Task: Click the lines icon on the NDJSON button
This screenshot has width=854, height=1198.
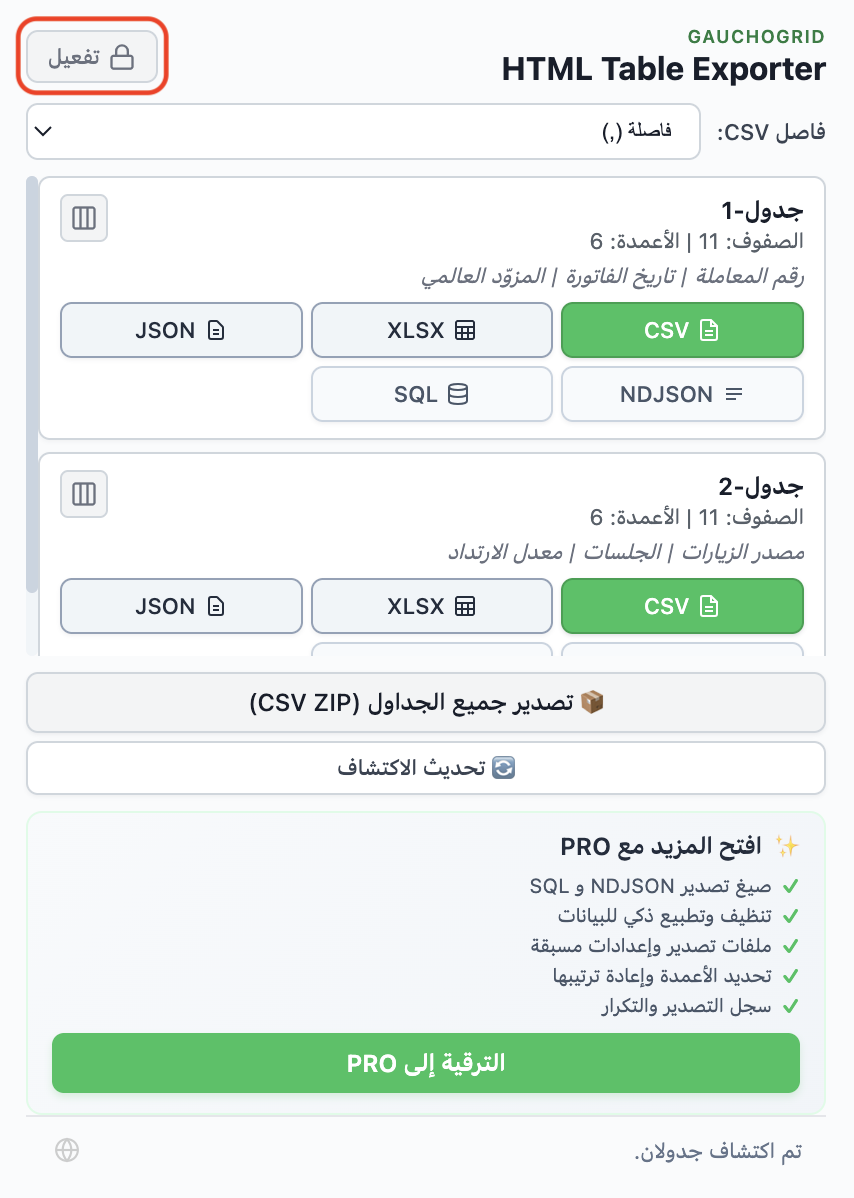Action: 732,393
